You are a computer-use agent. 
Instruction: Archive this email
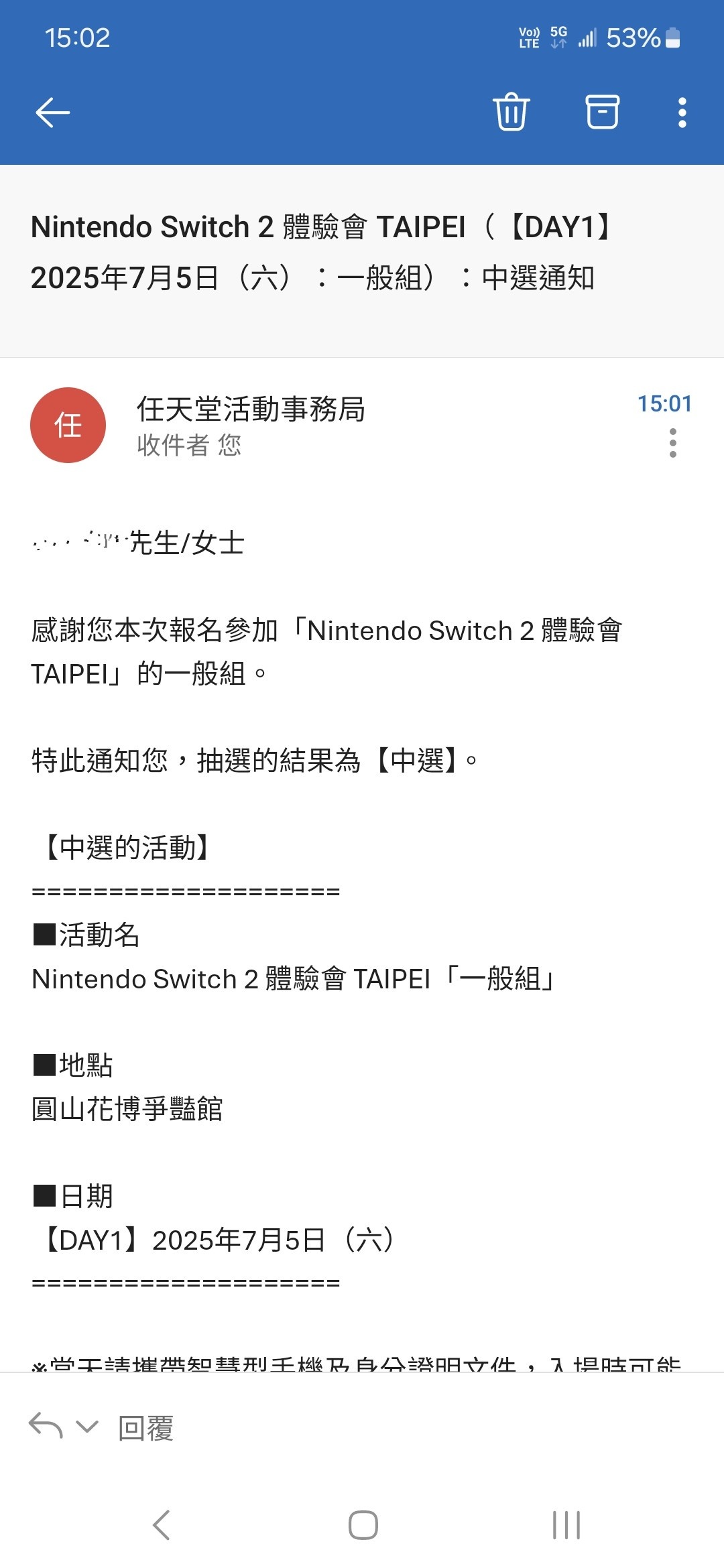click(x=602, y=111)
